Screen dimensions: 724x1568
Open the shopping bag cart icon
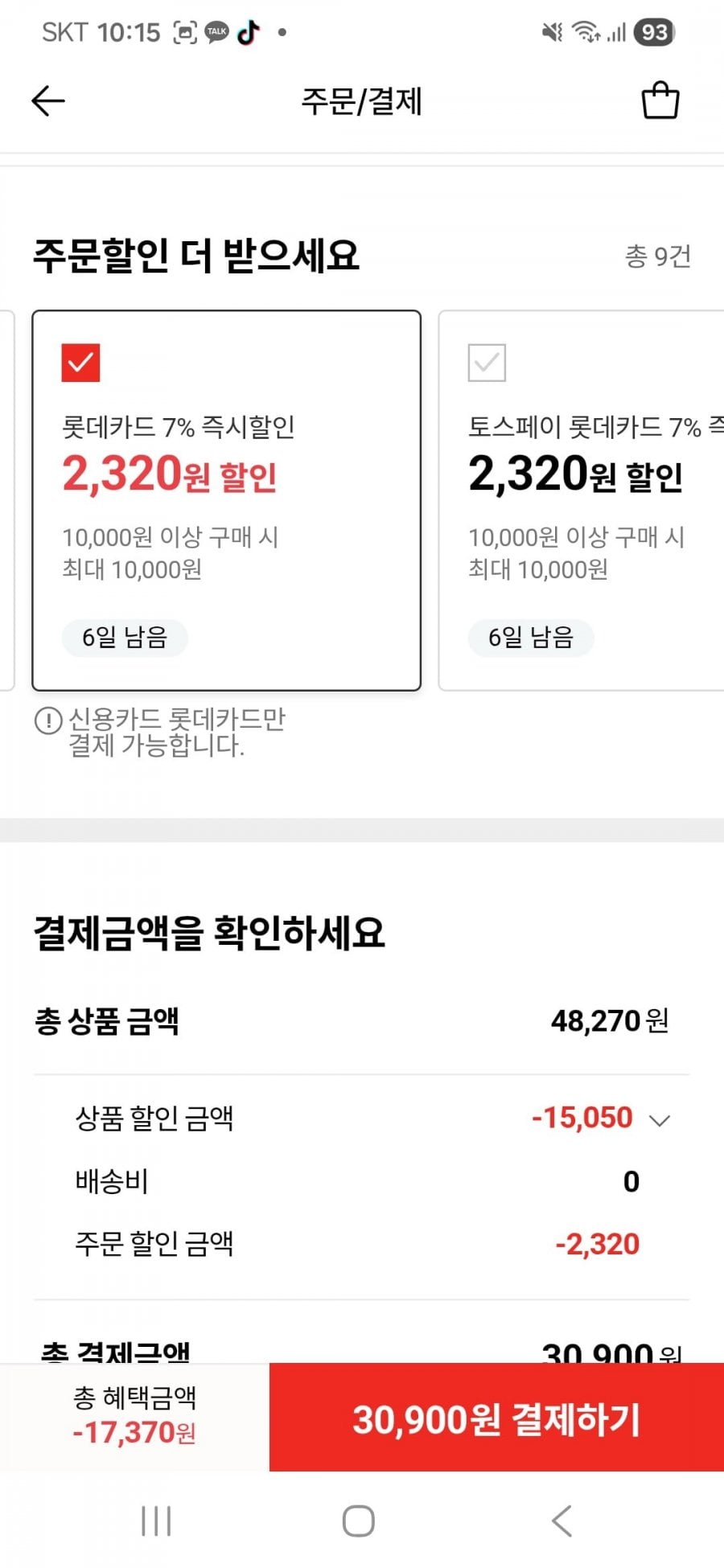660,101
